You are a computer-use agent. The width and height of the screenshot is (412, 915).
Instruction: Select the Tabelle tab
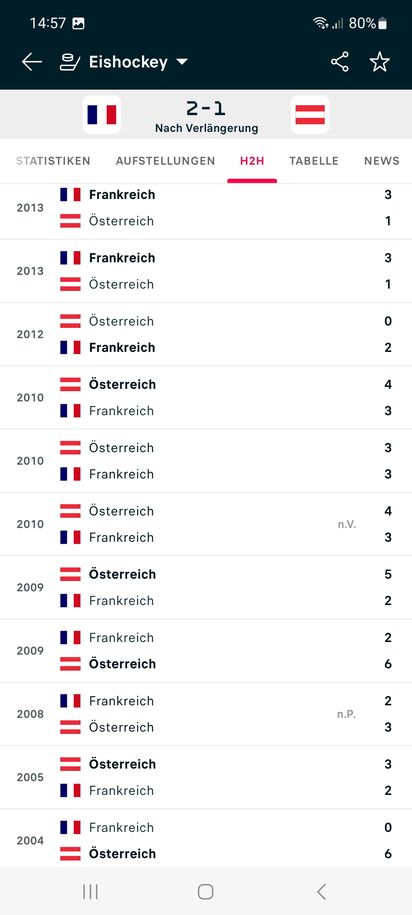click(314, 161)
